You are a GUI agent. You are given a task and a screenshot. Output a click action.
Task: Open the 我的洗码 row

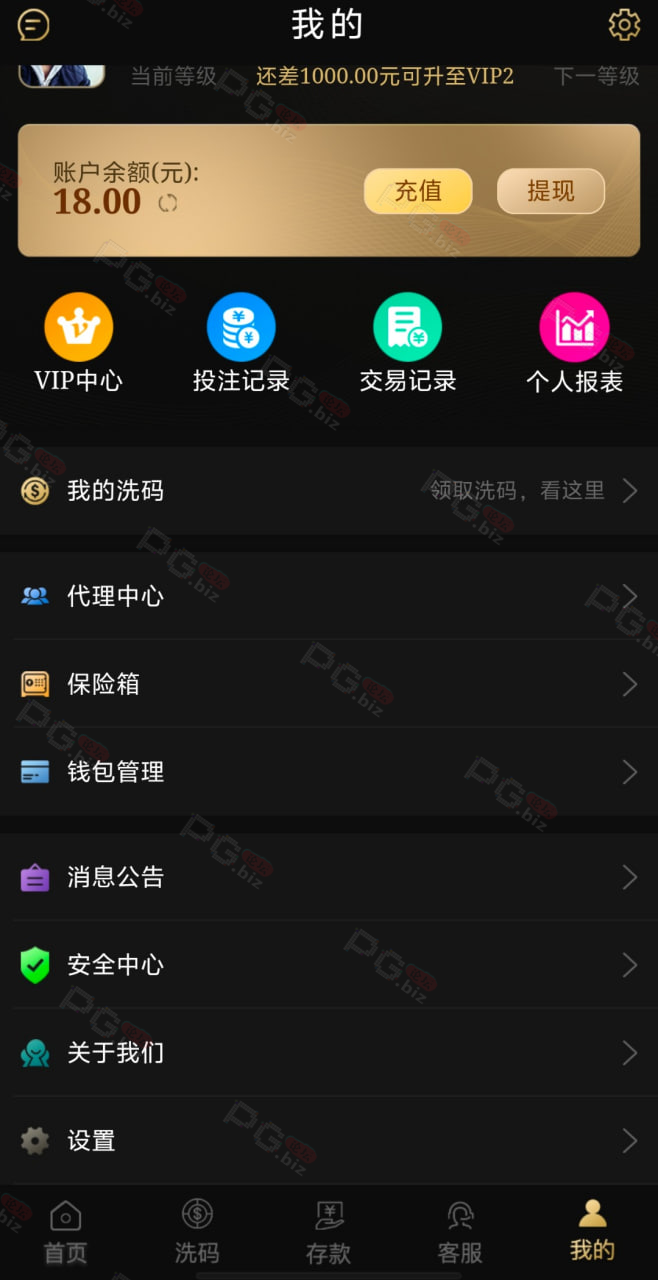[x=329, y=491]
